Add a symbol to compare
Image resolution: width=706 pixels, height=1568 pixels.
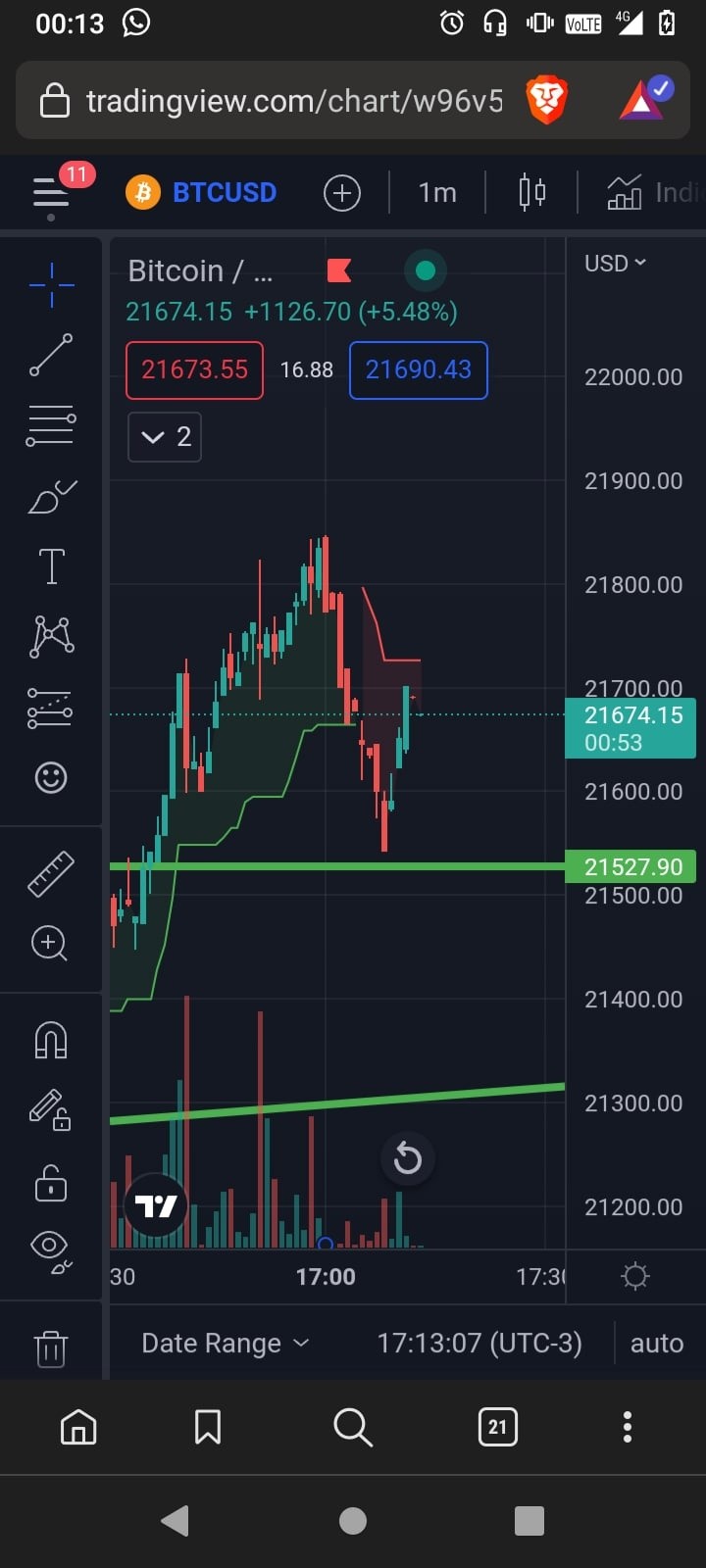click(x=342, y=193)
